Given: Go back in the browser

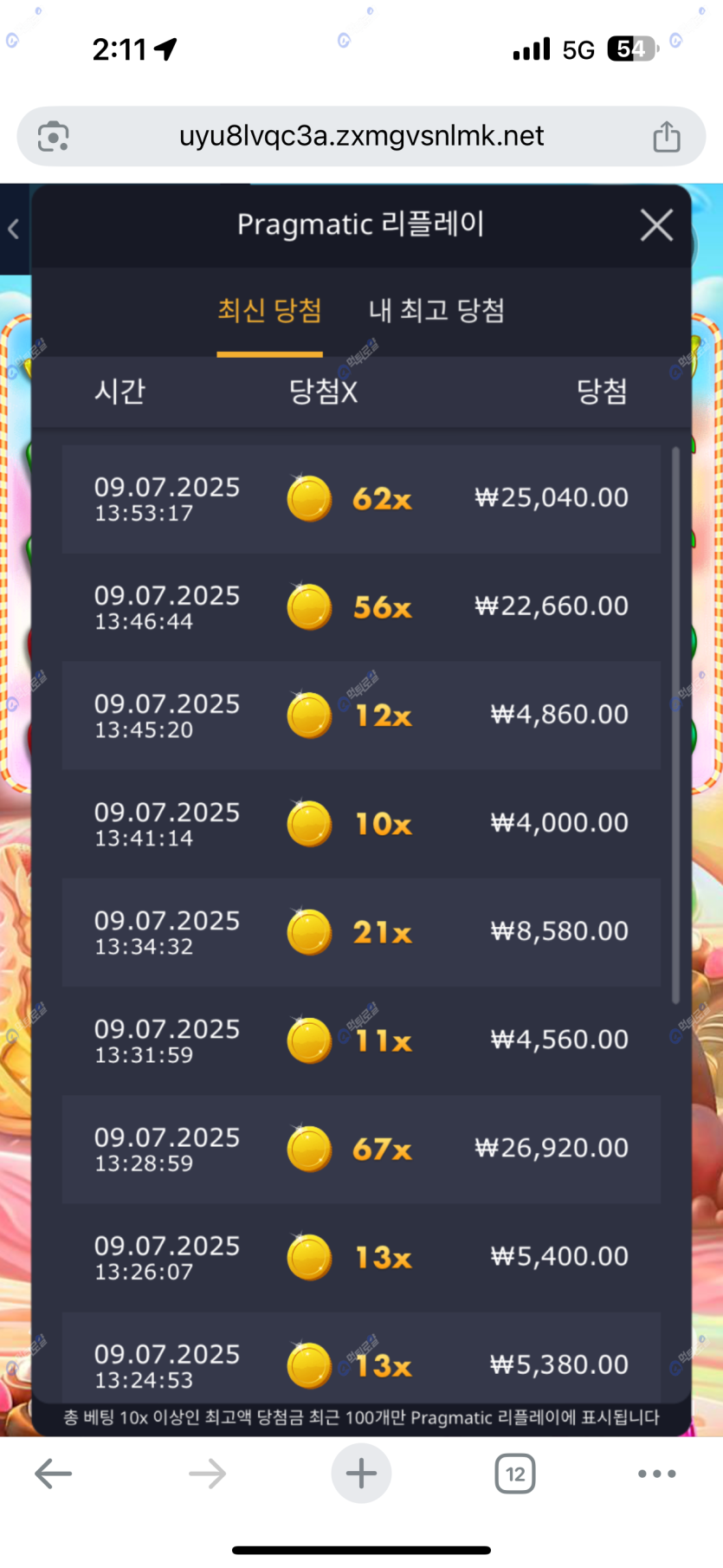Looking at the screenshot, I should click(x=53, y=1474).
